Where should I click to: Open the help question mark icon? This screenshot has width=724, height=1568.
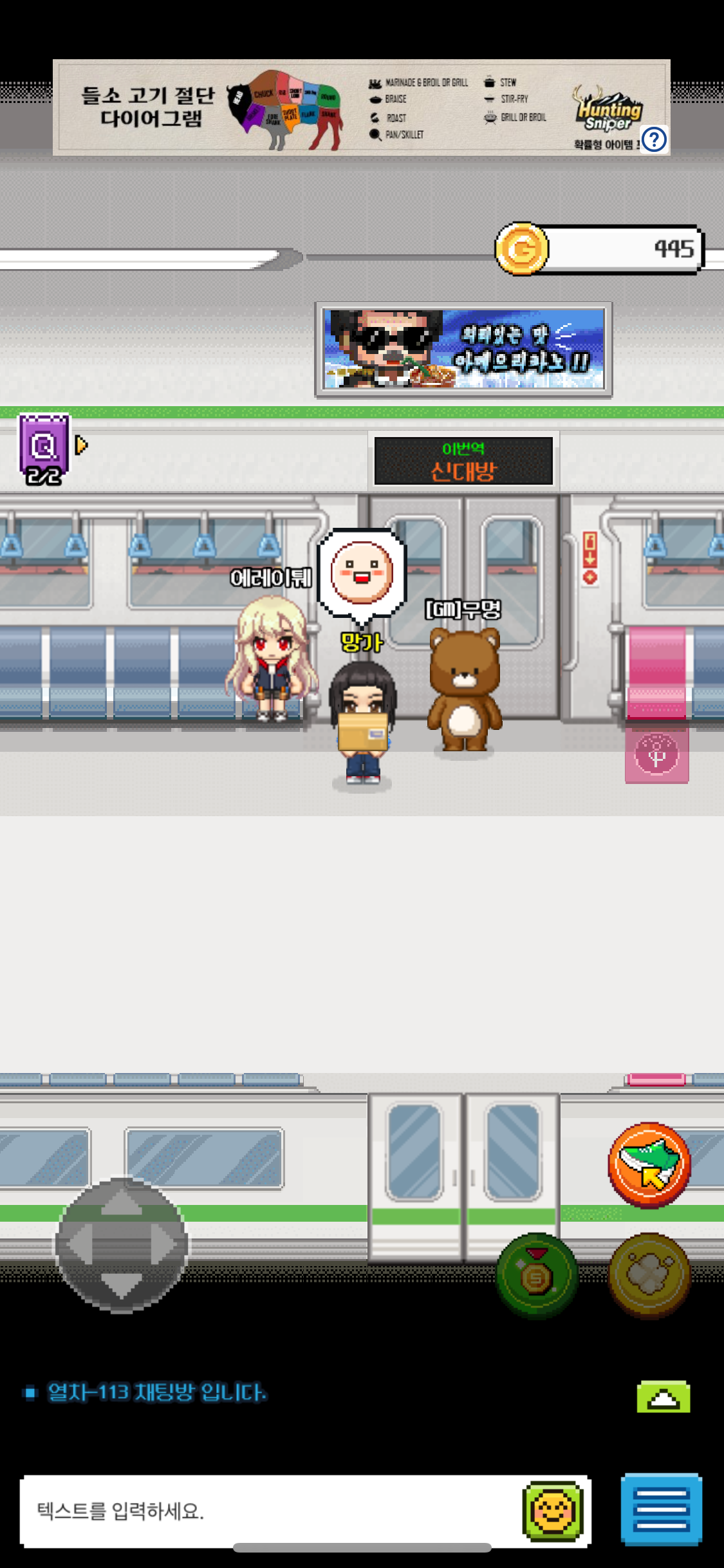pos(654,139)
